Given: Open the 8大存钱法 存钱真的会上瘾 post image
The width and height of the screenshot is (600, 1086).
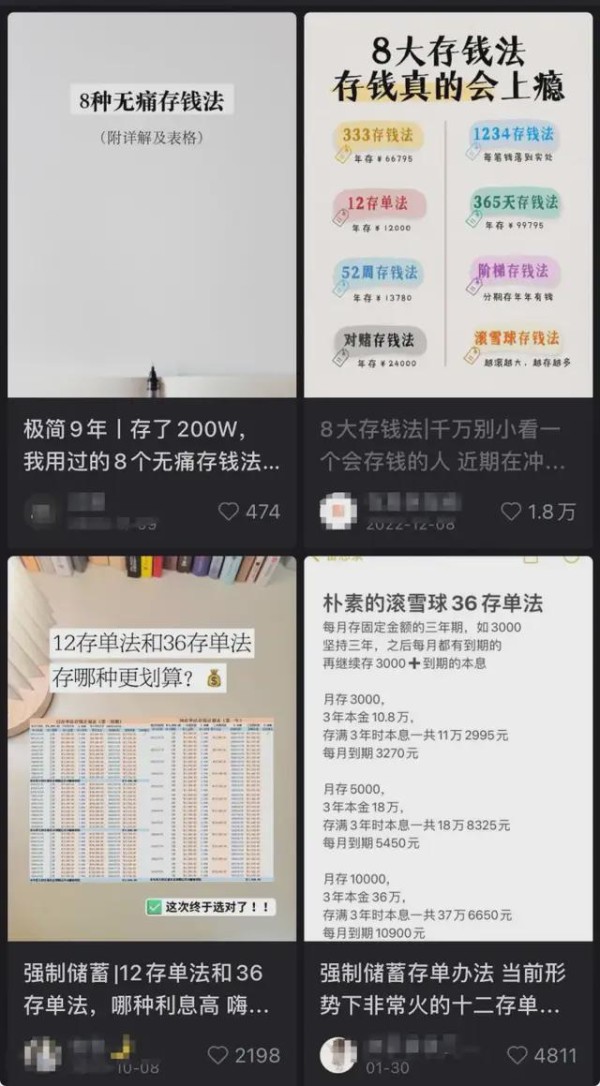Looking at the screenshot, I should [448, 205].
